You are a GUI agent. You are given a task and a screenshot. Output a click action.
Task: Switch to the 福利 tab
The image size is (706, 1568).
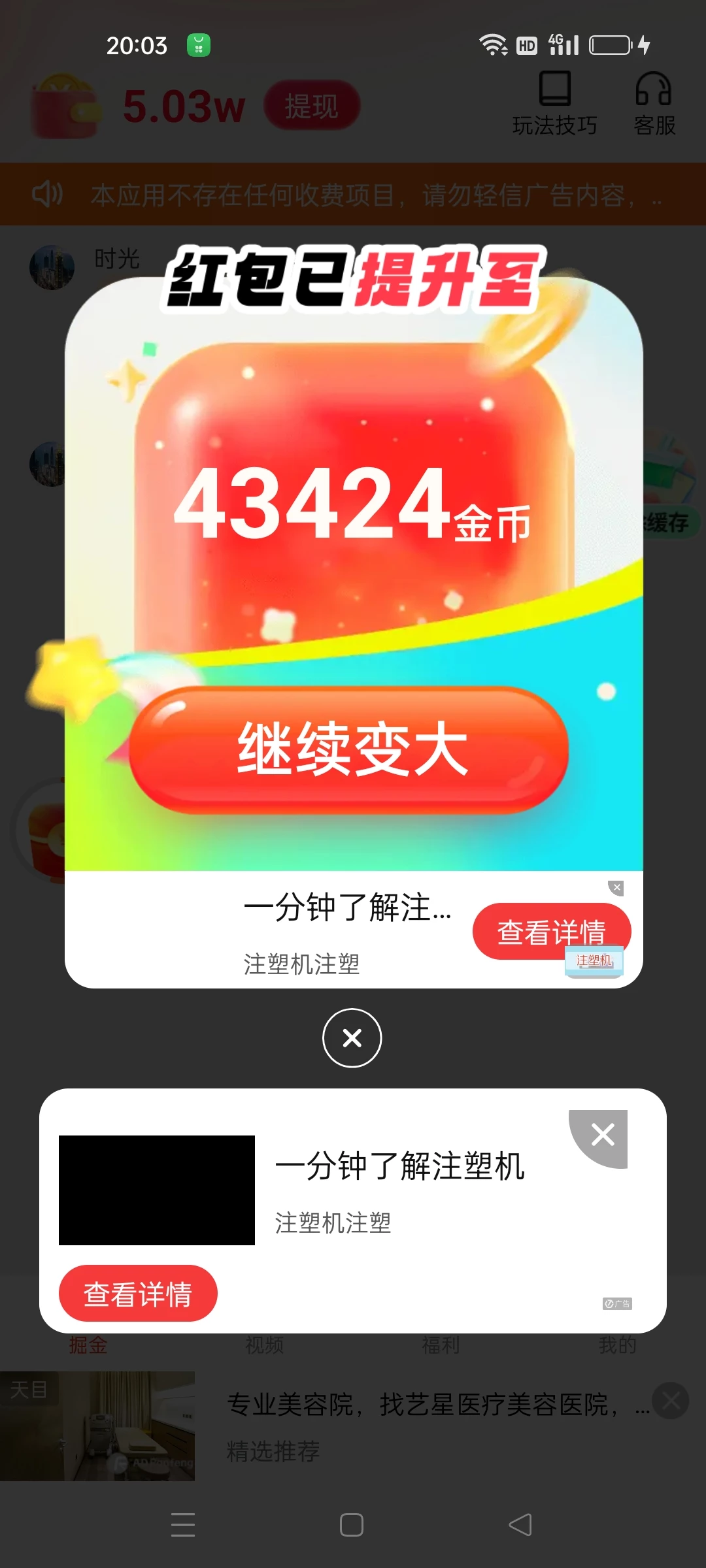click(441, 1345)
